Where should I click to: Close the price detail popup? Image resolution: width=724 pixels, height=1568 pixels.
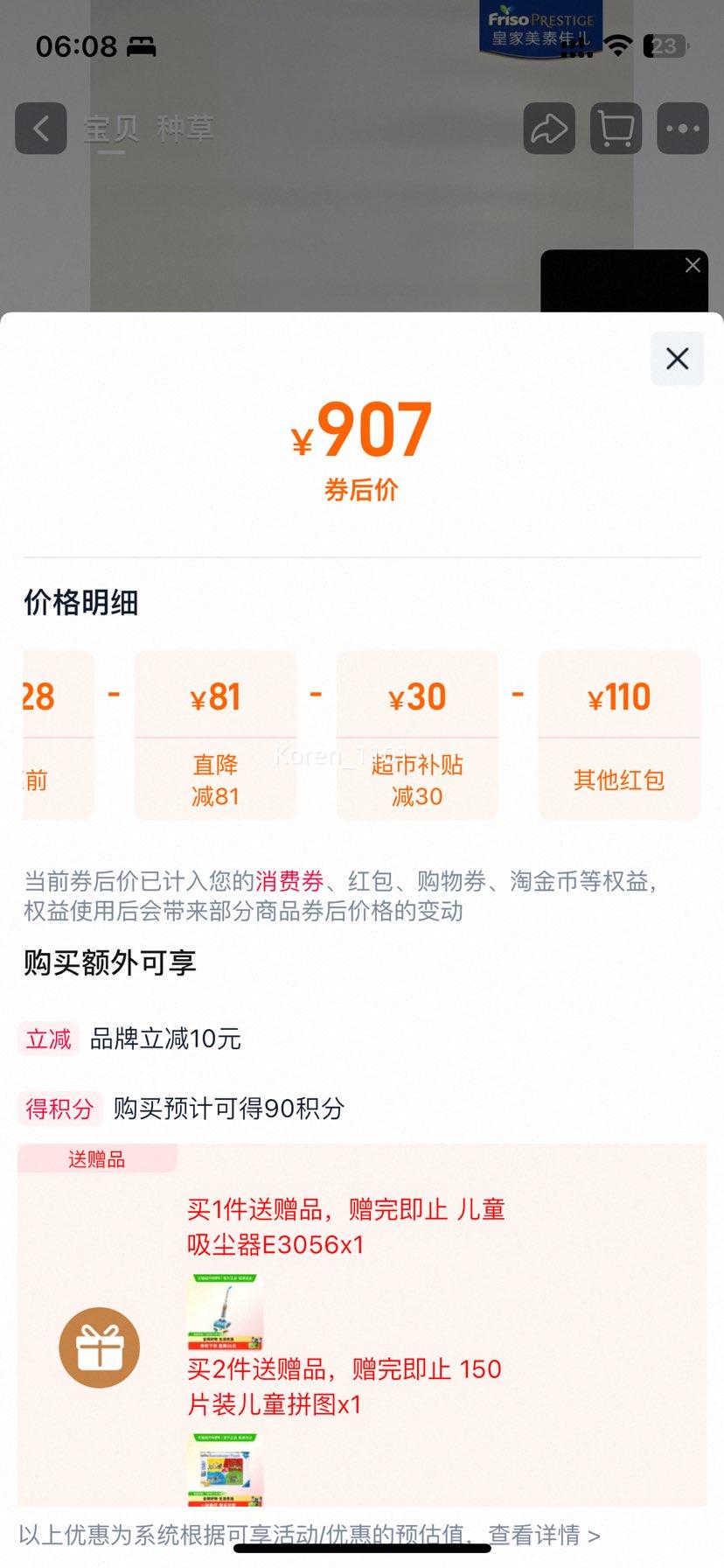point(676,359)
